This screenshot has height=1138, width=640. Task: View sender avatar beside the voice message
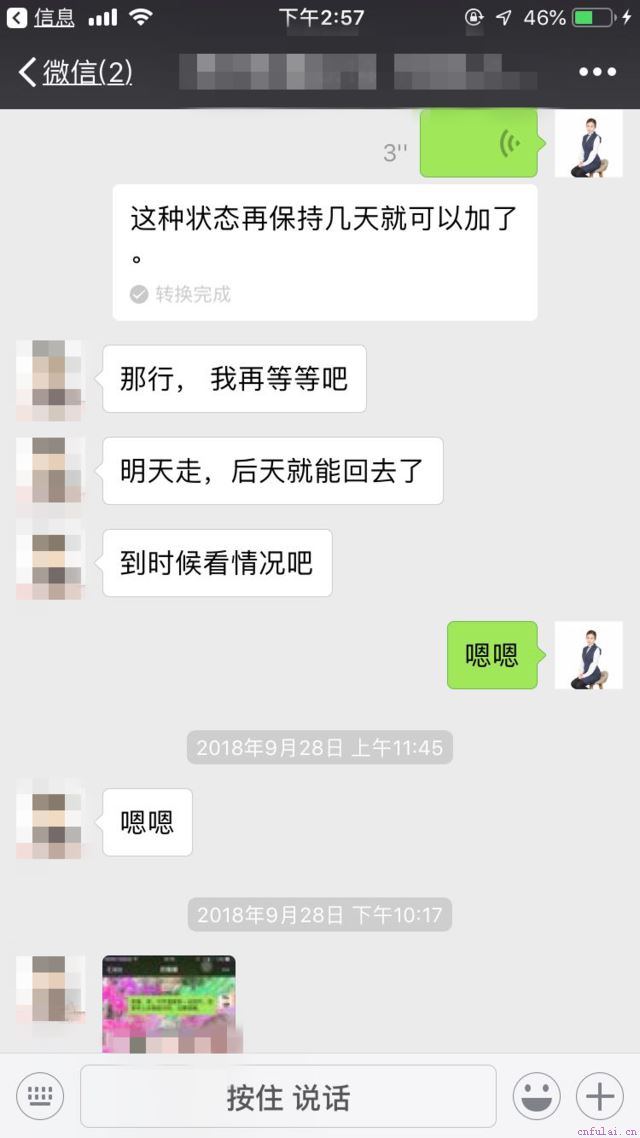tap(588, 145)
